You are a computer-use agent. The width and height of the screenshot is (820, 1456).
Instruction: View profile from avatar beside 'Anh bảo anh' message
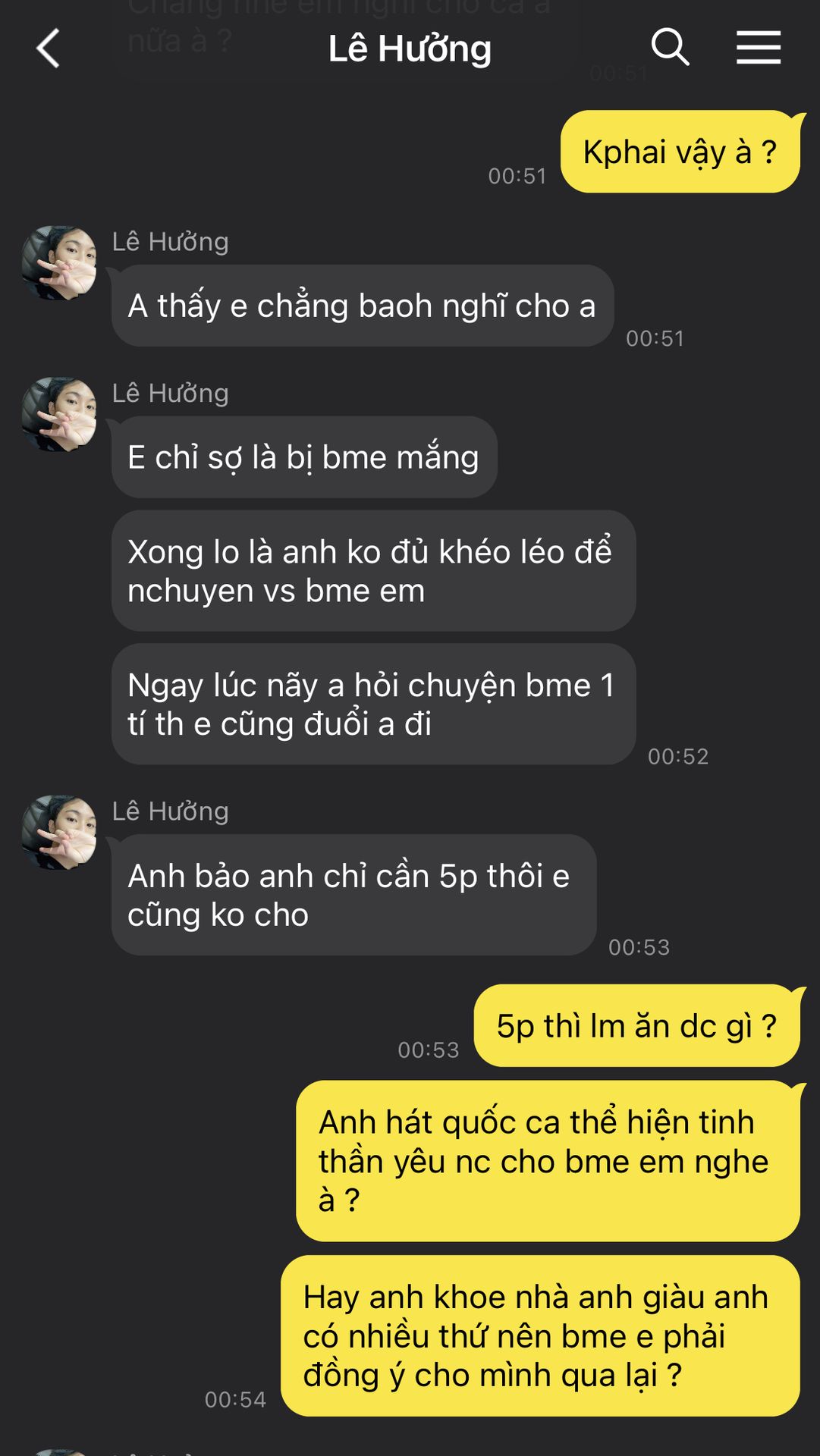click(x=59, y=832)
